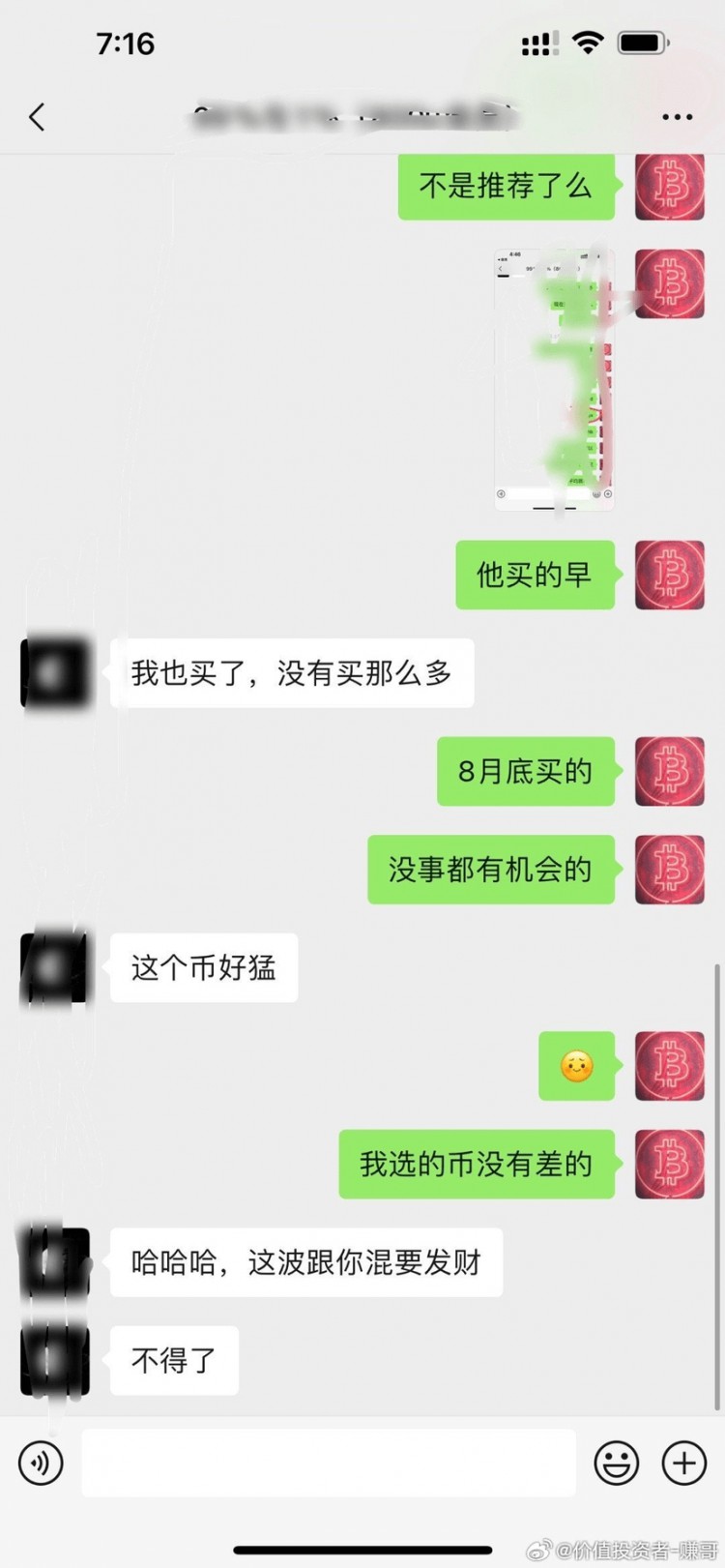
Task: Open the shared screenshot image in chat
Action: [554, 379]
